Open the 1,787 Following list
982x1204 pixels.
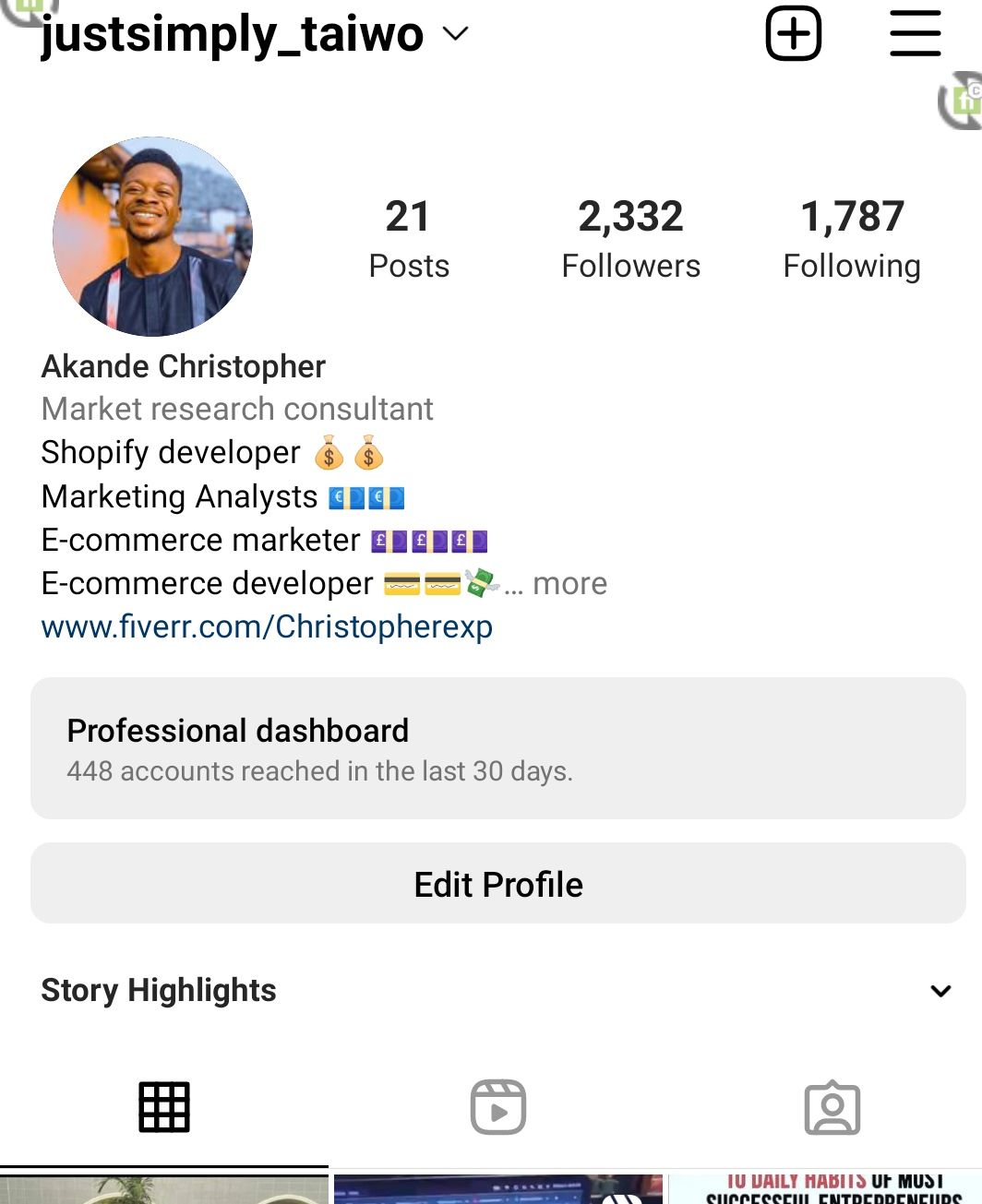851,238
